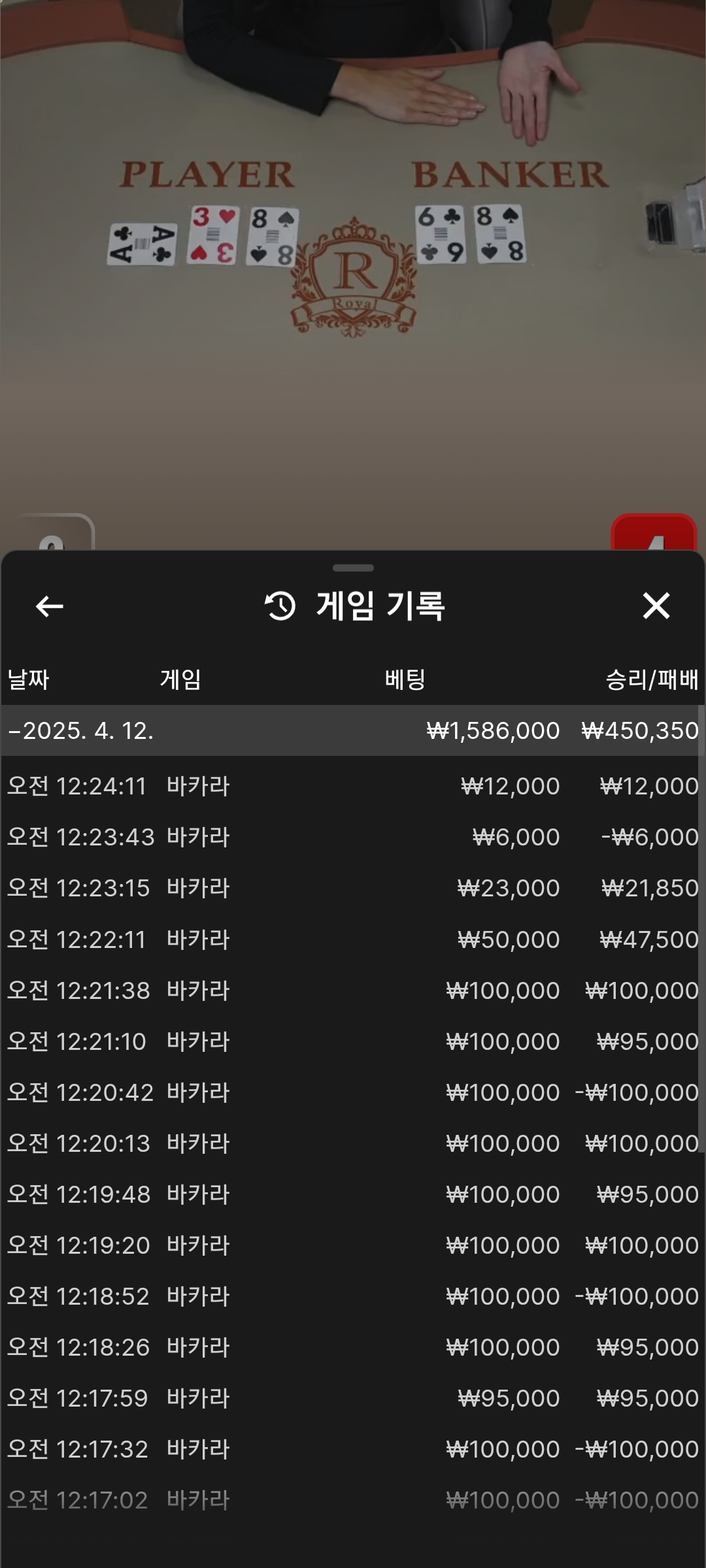The image size is (706, 1568).
Task: Open the 12:17:02 baccarat record
Action: click(353, 1500)
